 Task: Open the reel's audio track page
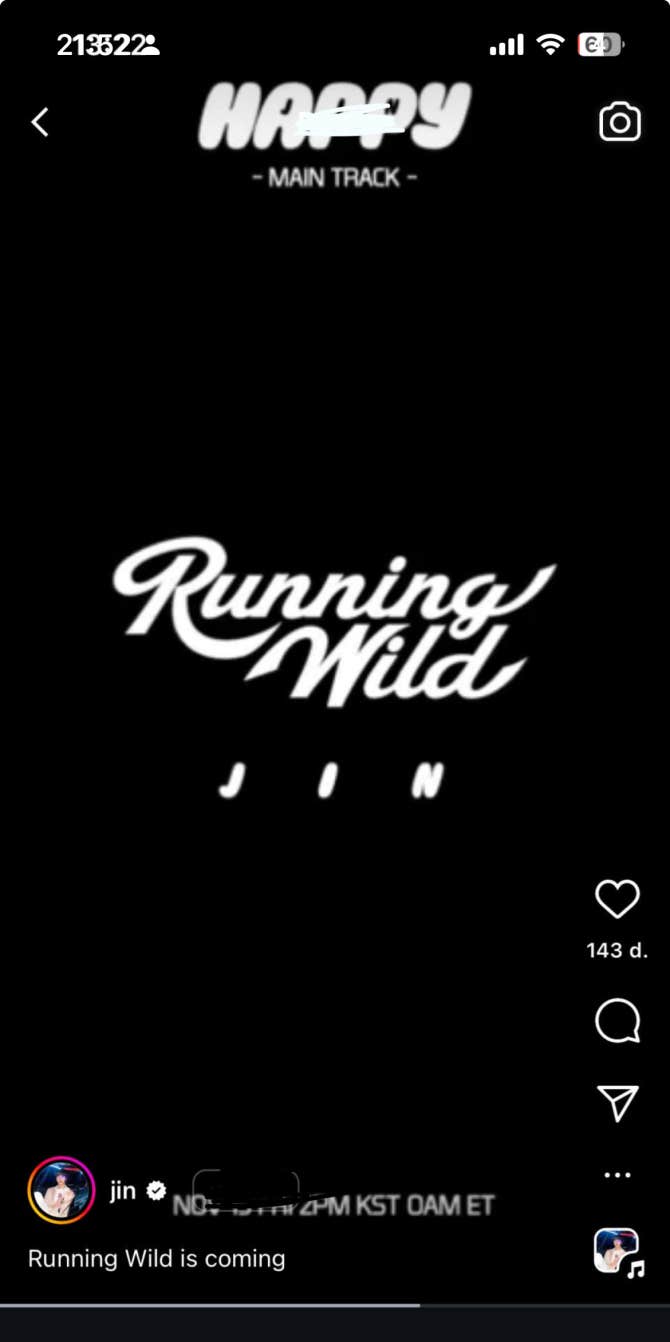617,1251
